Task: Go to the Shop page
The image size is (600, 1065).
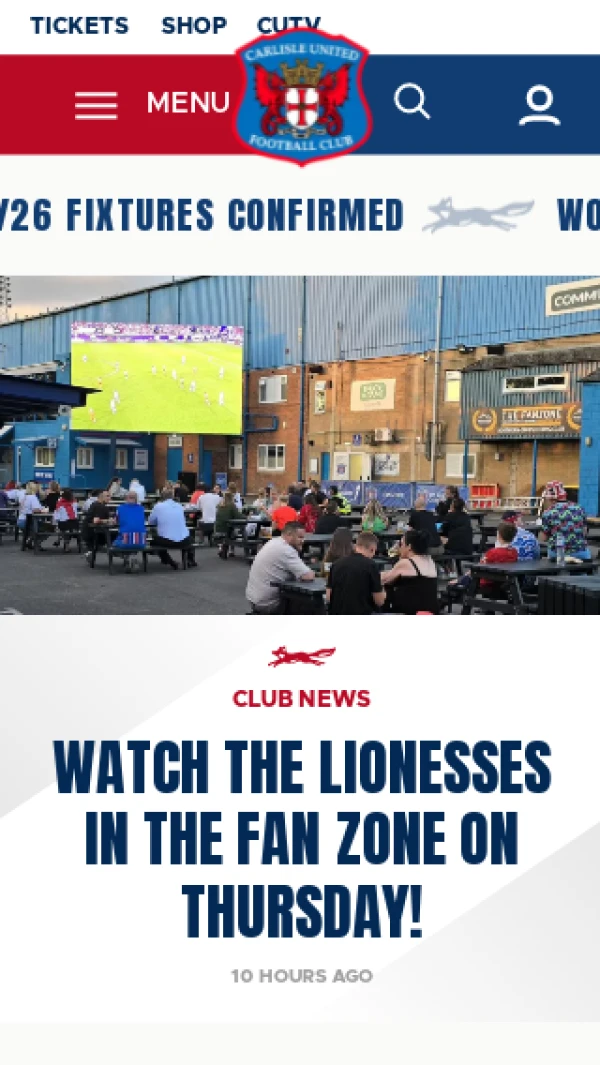Action: tap(194, 25)
